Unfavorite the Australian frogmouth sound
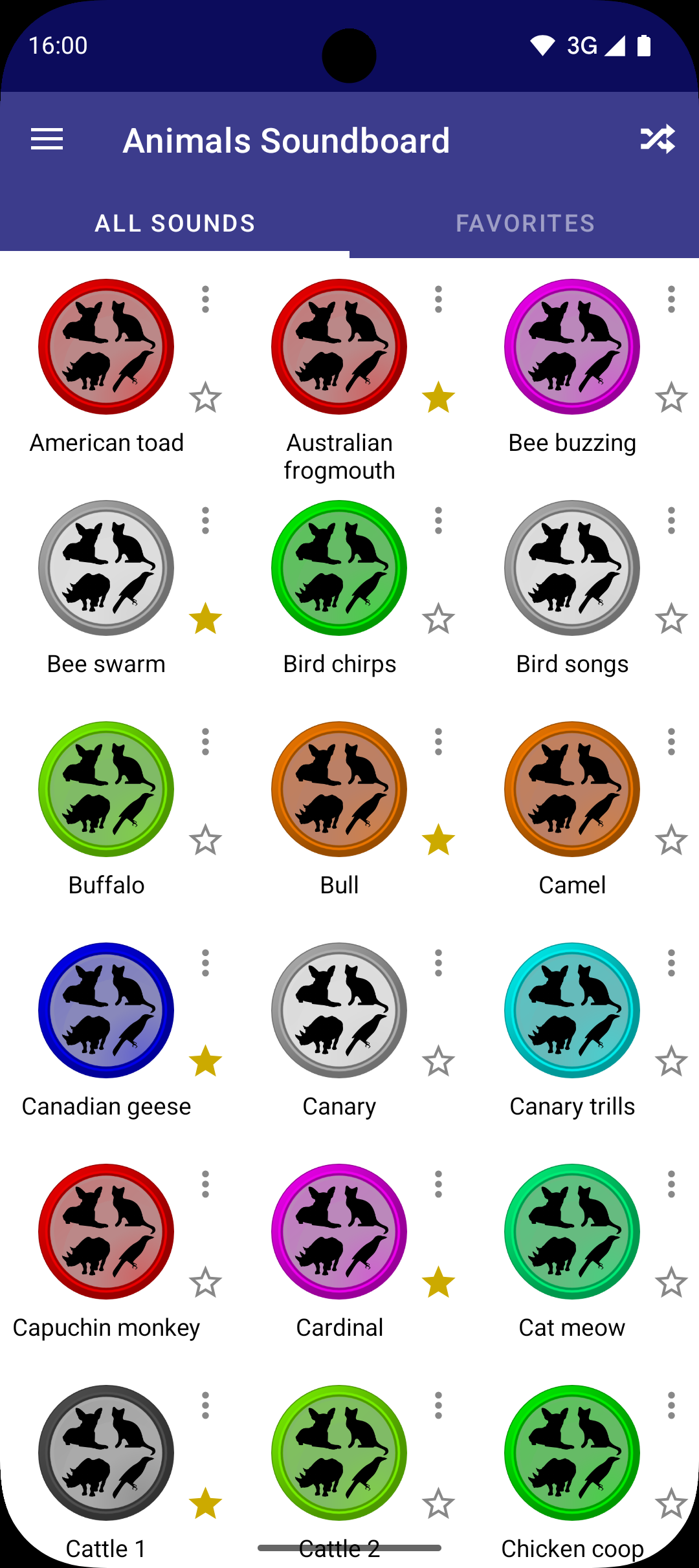 tap(438, 397)
